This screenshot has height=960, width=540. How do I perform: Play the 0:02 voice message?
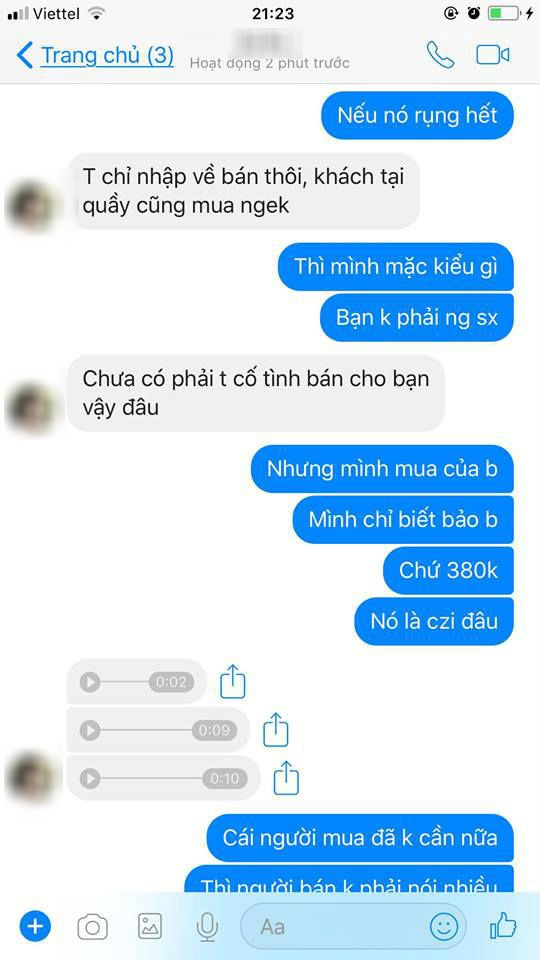[90, 682]
